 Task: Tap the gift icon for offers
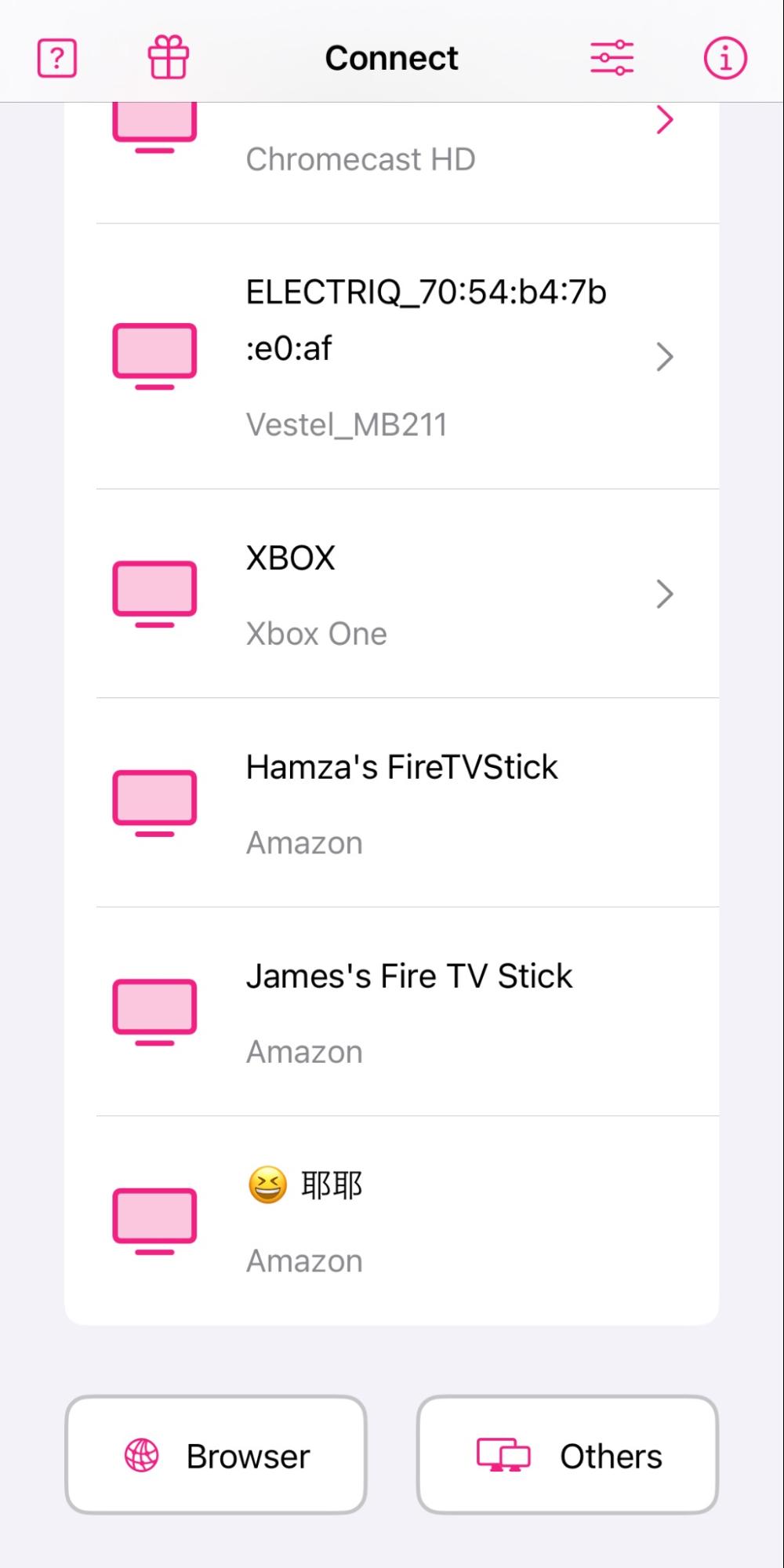click(169, 56)
